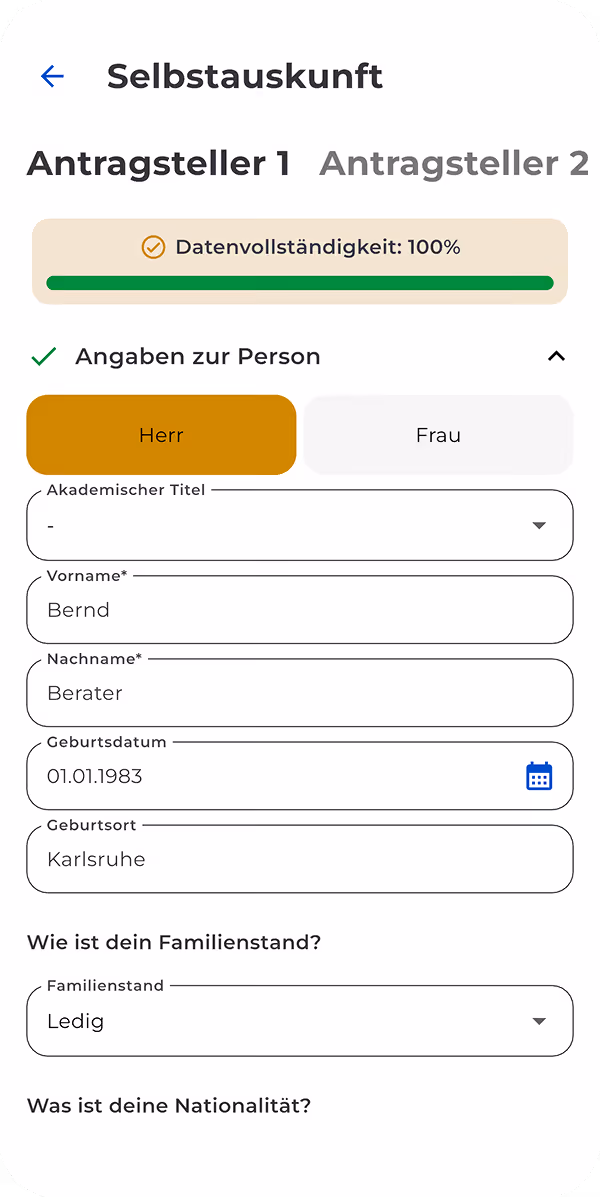The height and width of the screenshot is (1197, 600).
Task: Switch to the Antragsteller 2 tab
Action: click(x=453, y=164)
